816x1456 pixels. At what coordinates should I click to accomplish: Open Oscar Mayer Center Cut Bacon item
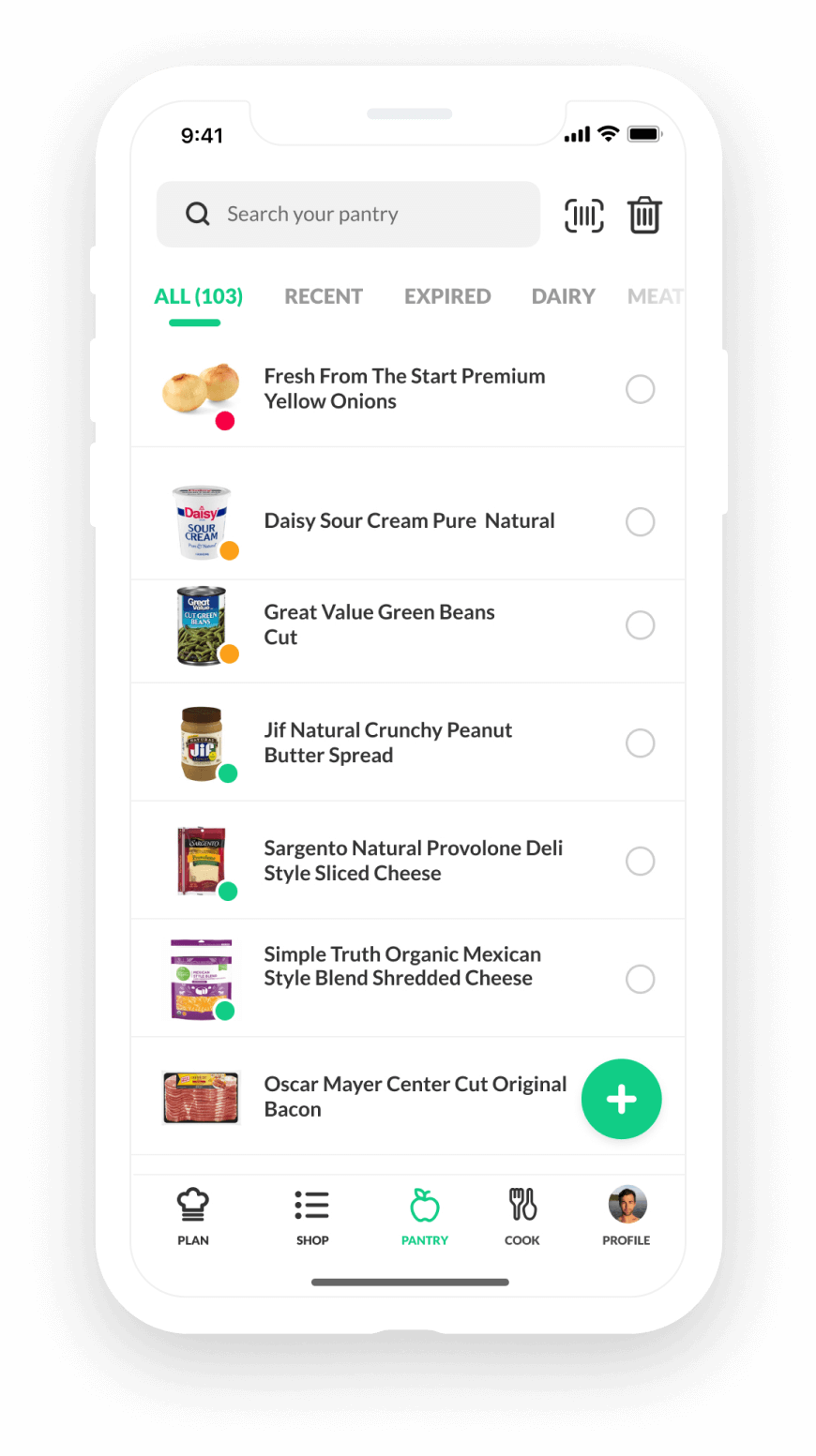[x=415, y=1096]
